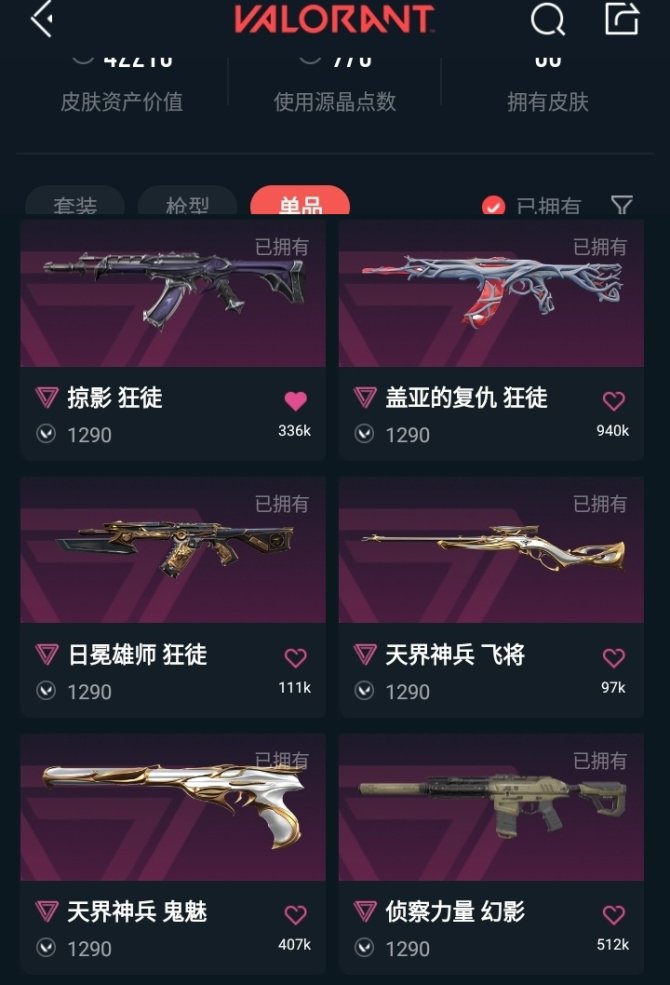
Task: Switch to the 枪型 tab
Action: 187,204
